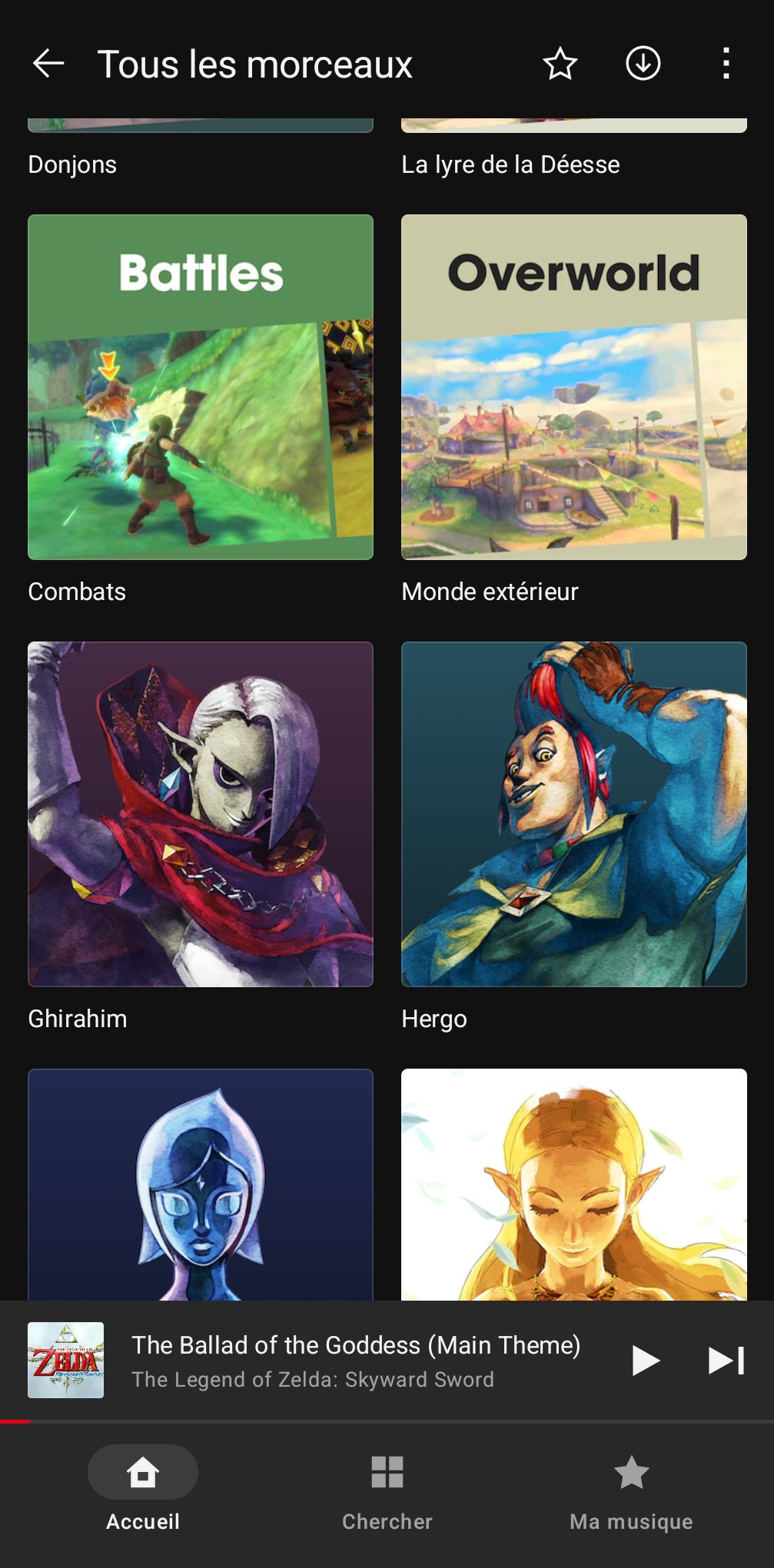Open the Ghirahim playlist tile
The width and height of the screenshot is (774, 1568).
tap(201, 814)
